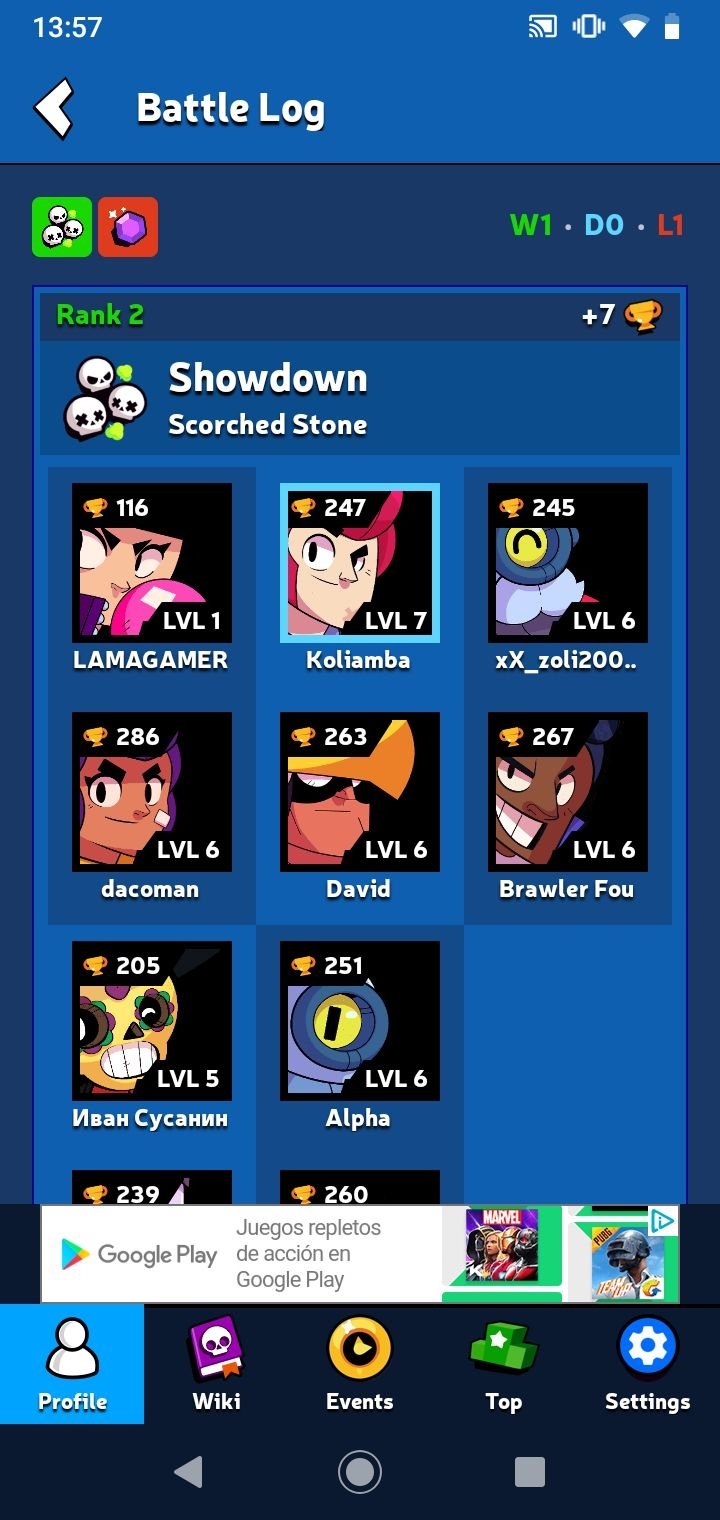Screen dimensions: 720x1520
Task: View player Alpha's card
Action: click(x=360, y=1035)
